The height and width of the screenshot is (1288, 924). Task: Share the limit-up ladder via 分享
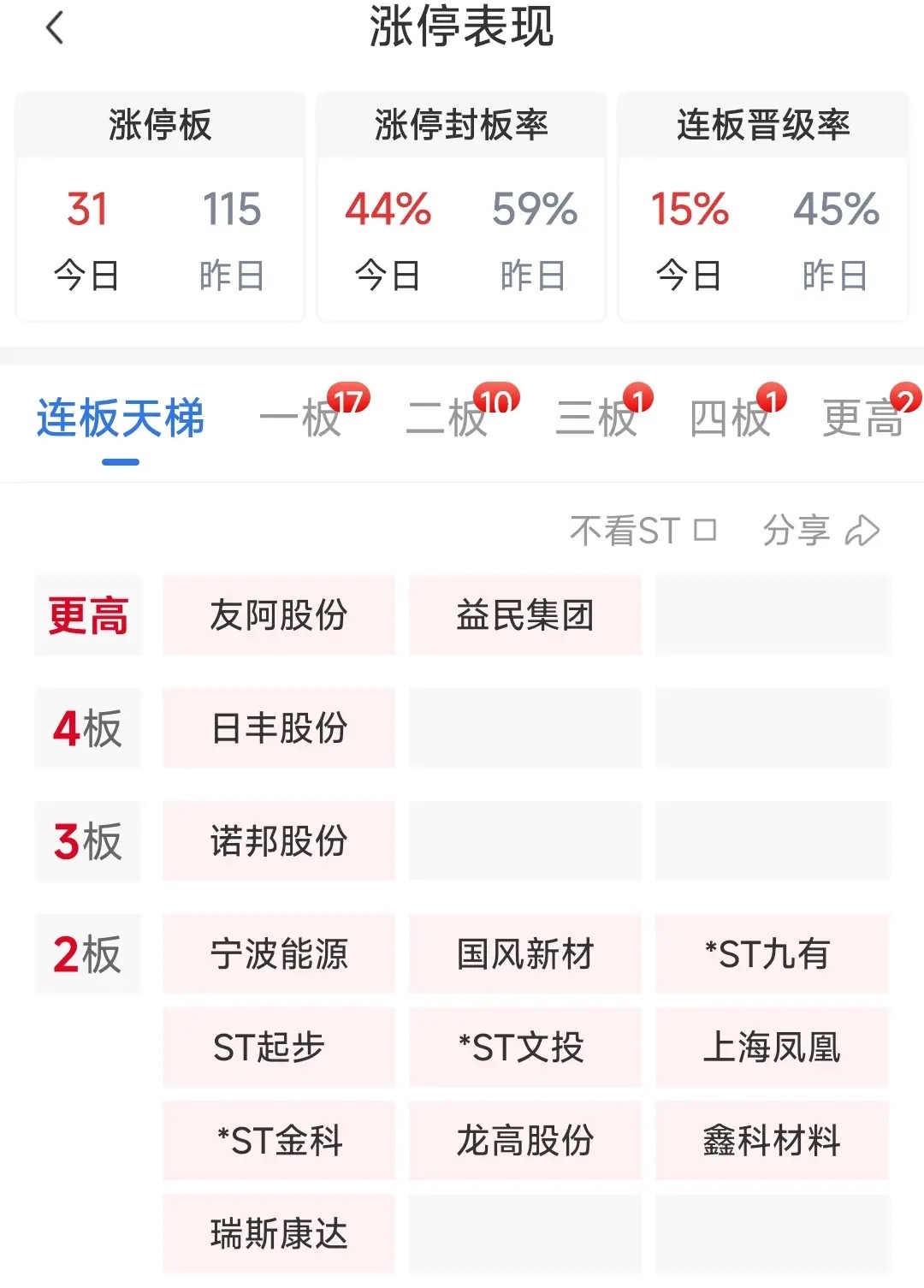[x=820, y=531]
